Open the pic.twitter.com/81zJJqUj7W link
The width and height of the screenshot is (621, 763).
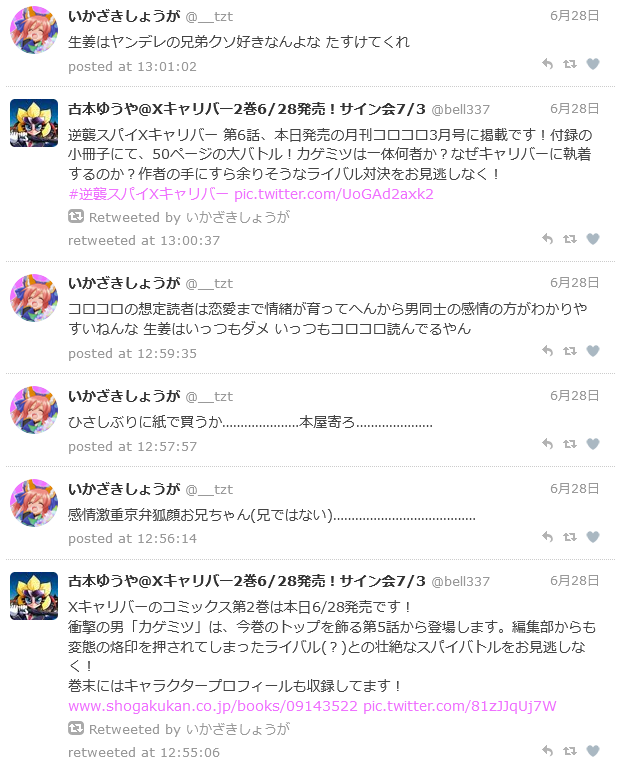tap(459, 706)
